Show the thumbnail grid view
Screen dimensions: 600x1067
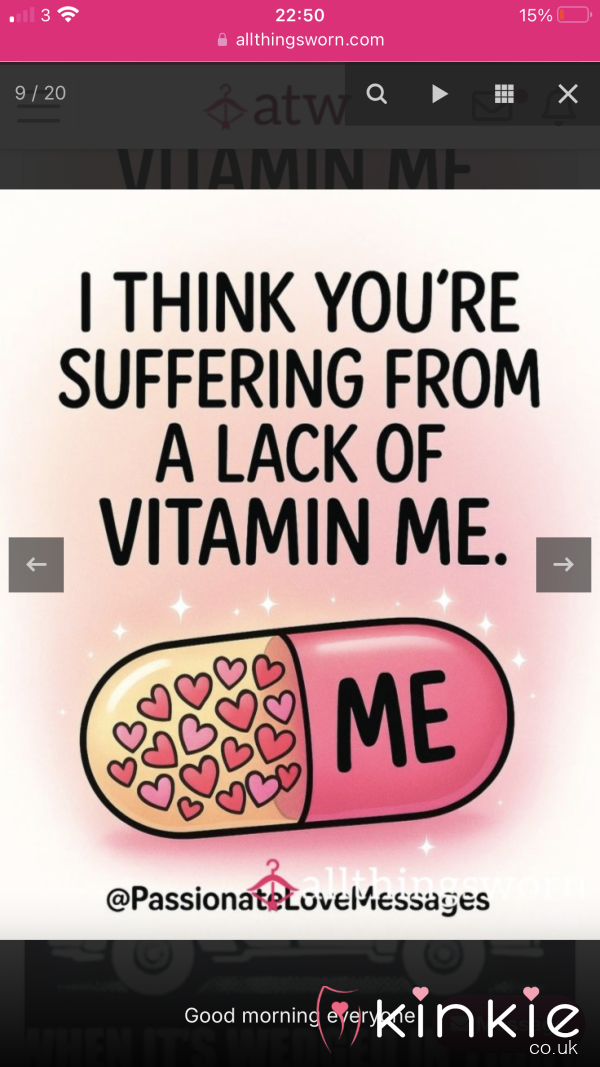coord(504,94)
